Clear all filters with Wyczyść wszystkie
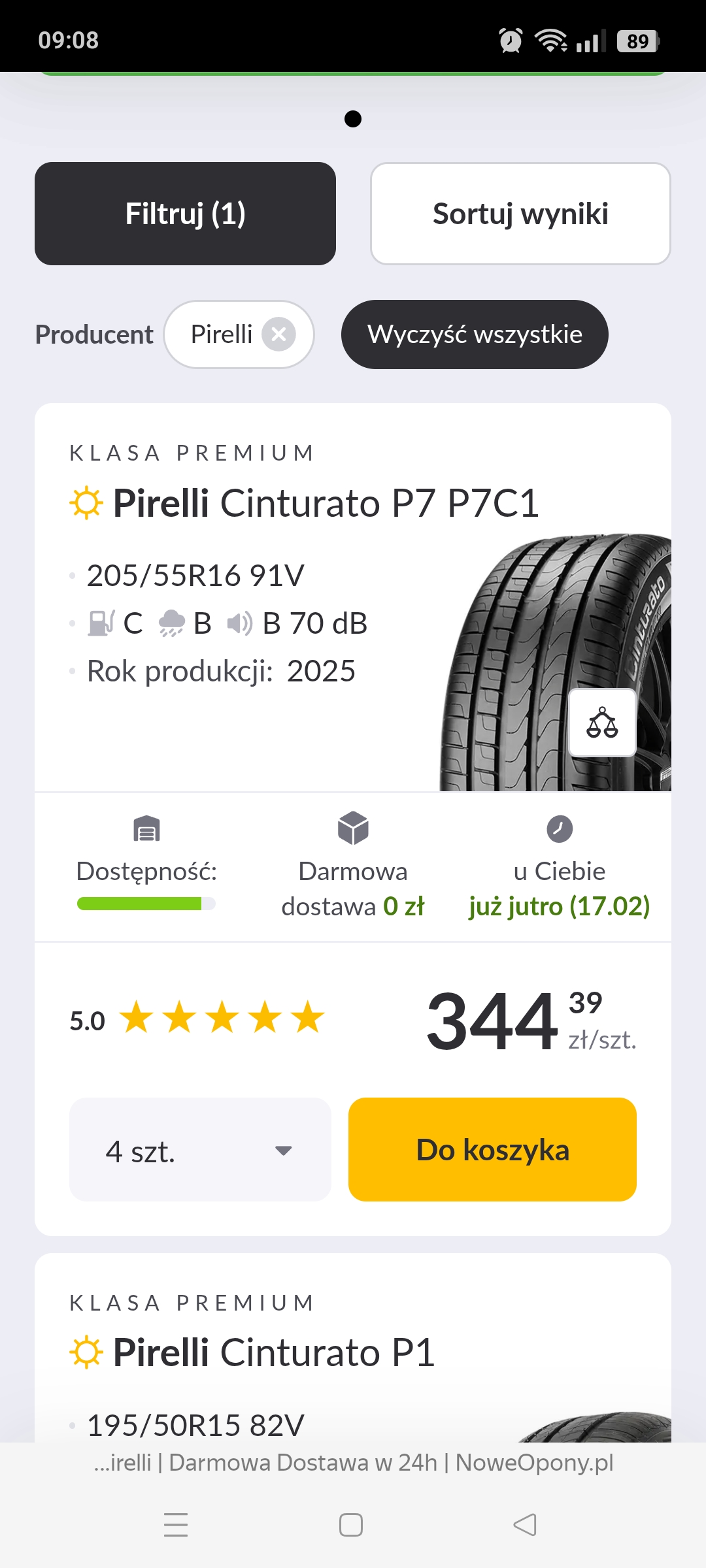The width and height of the screenshot is (706, 1568). point(475,334)
